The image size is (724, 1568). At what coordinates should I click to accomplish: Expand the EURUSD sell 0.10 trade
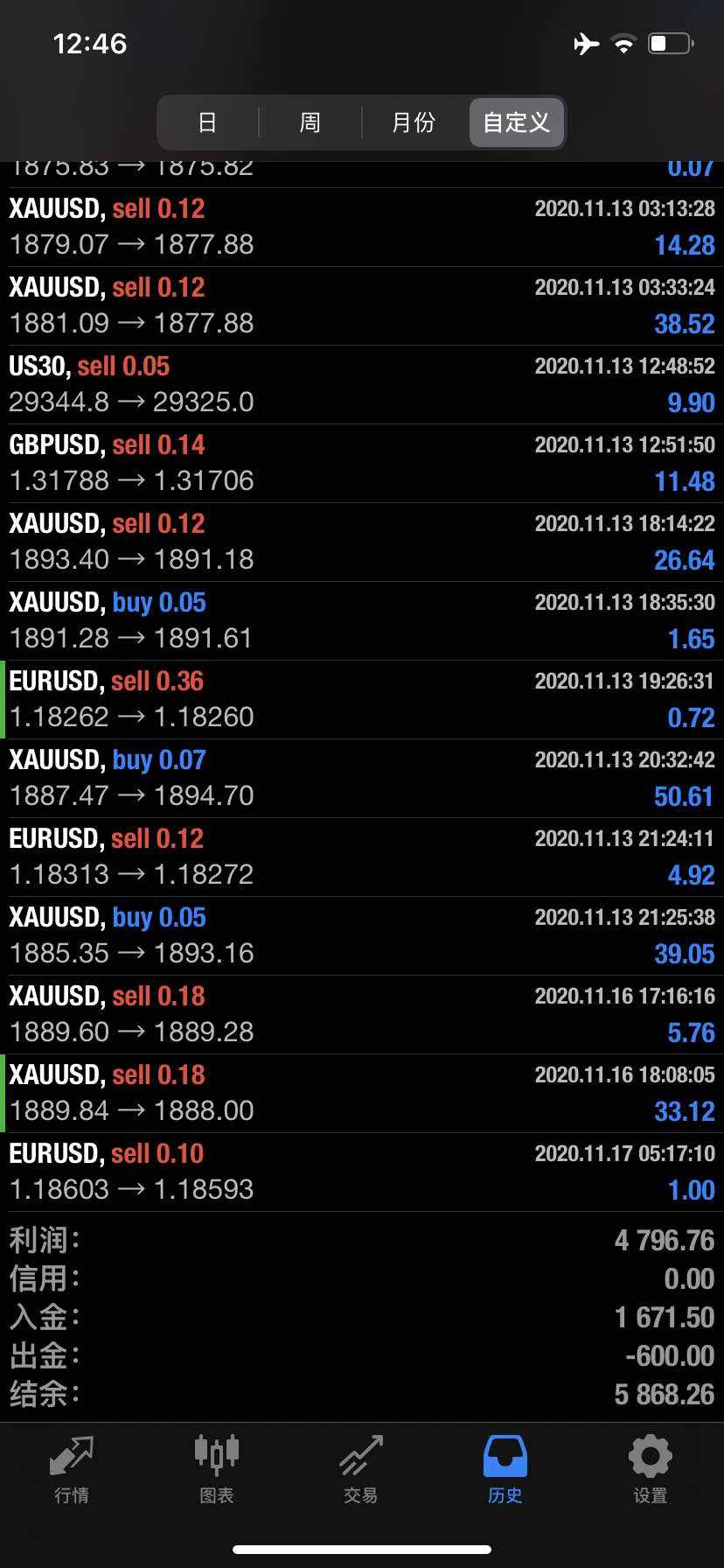(362, 1172)
